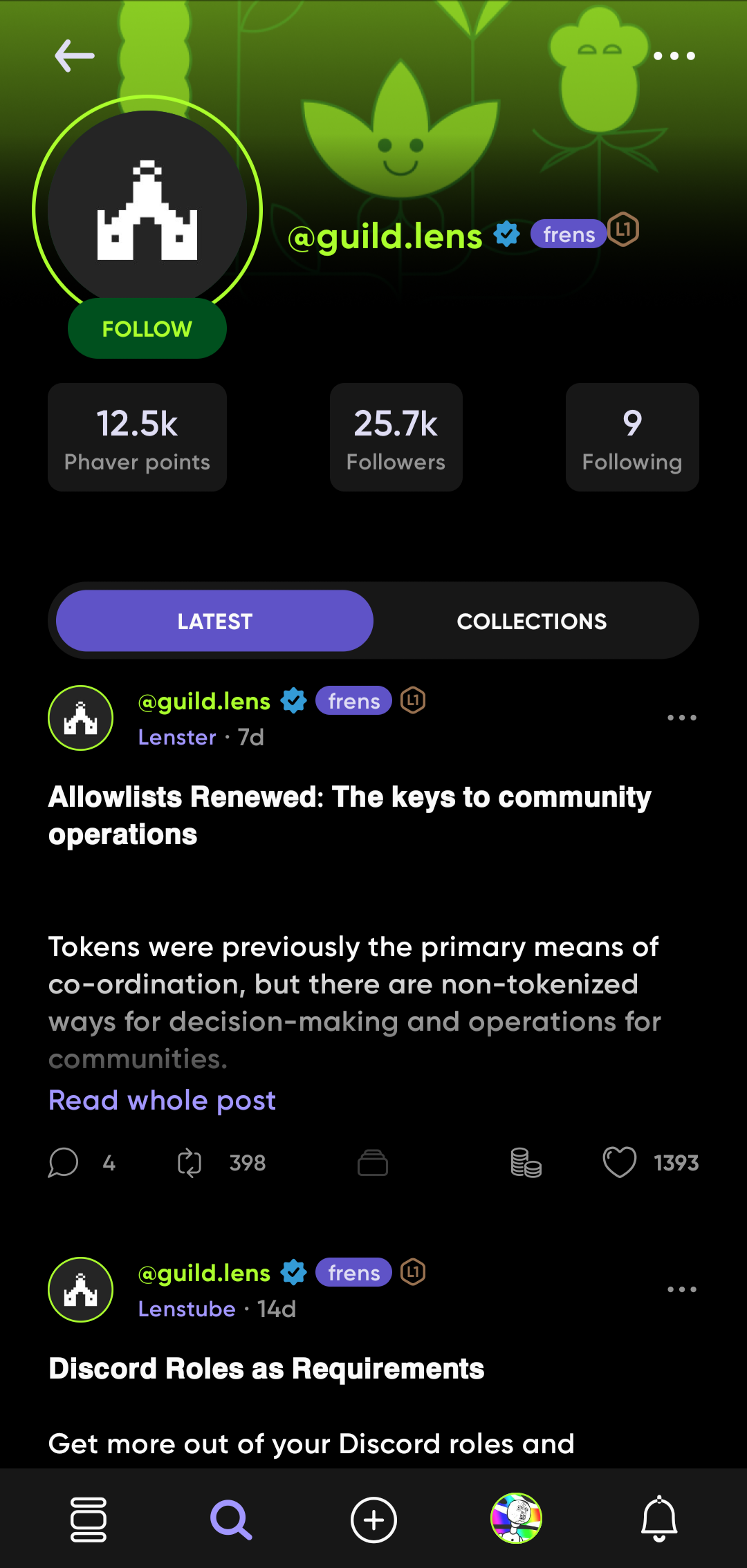Collect the Allowlists Renewed post

click(373, 1163)
